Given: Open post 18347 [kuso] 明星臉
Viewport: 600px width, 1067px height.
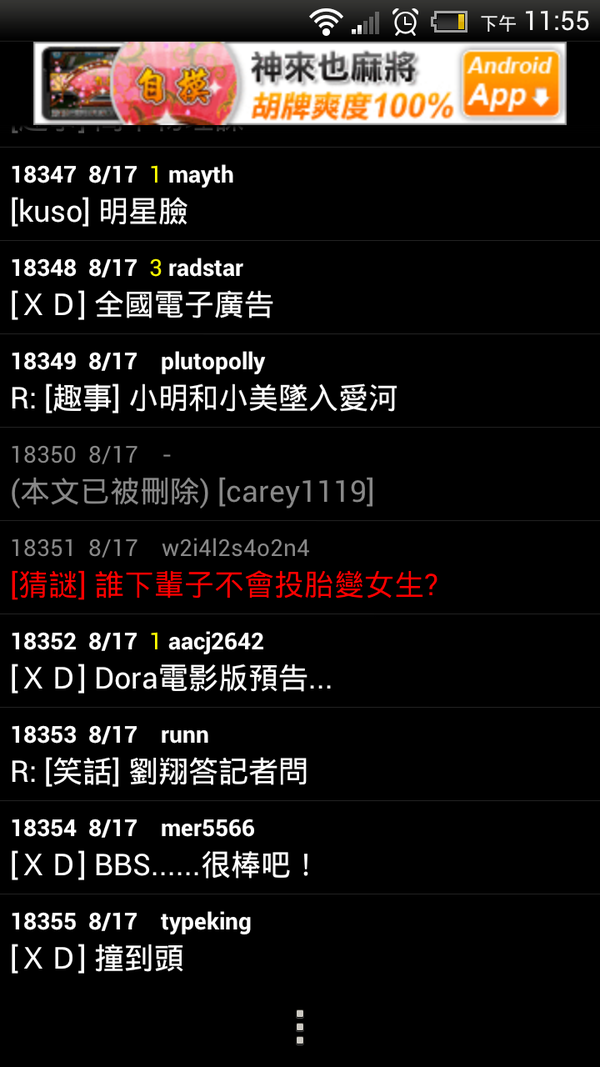Looking at the screenshot, I should click(x=299, y=194).
